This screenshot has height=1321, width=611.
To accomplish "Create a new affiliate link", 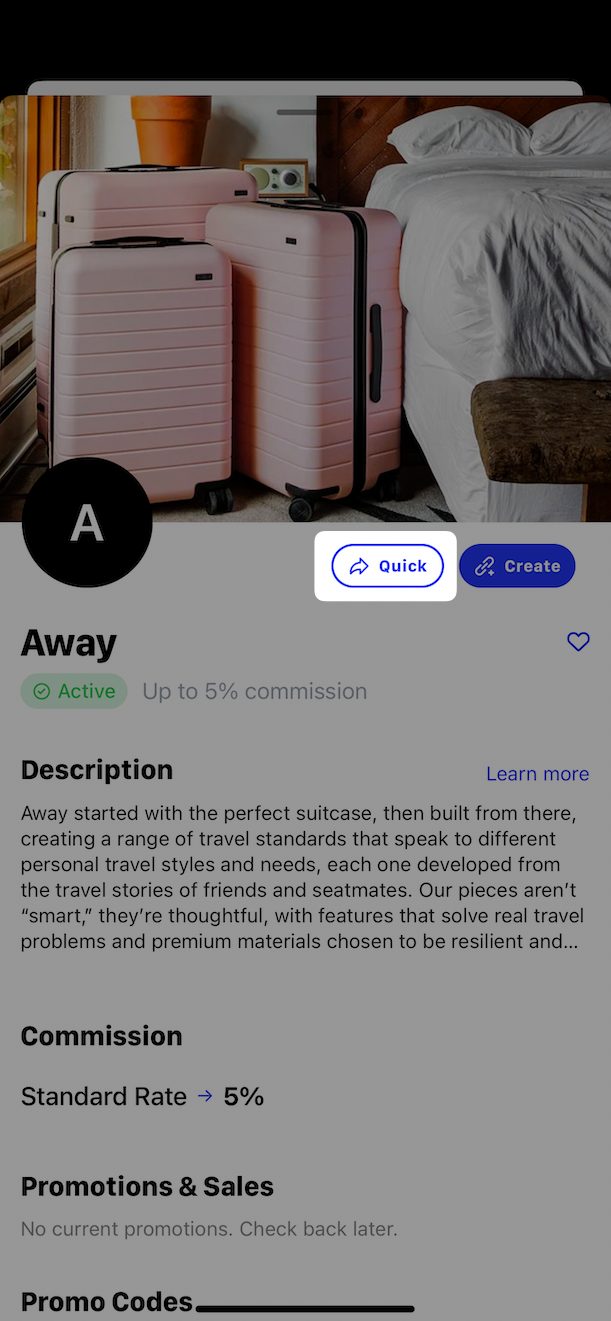I will [x=517, y=566].
